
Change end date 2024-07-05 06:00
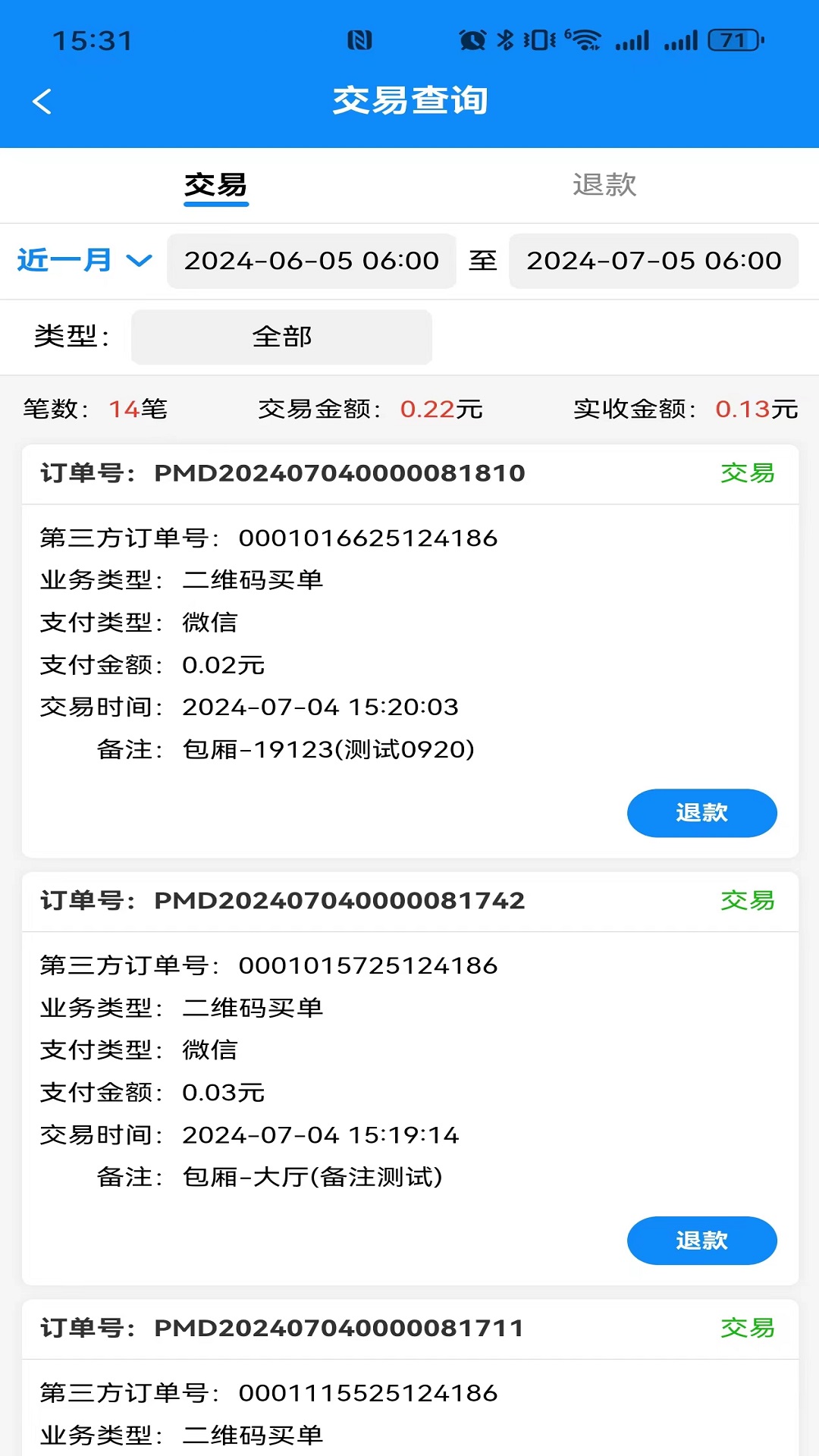click(653, 261)
